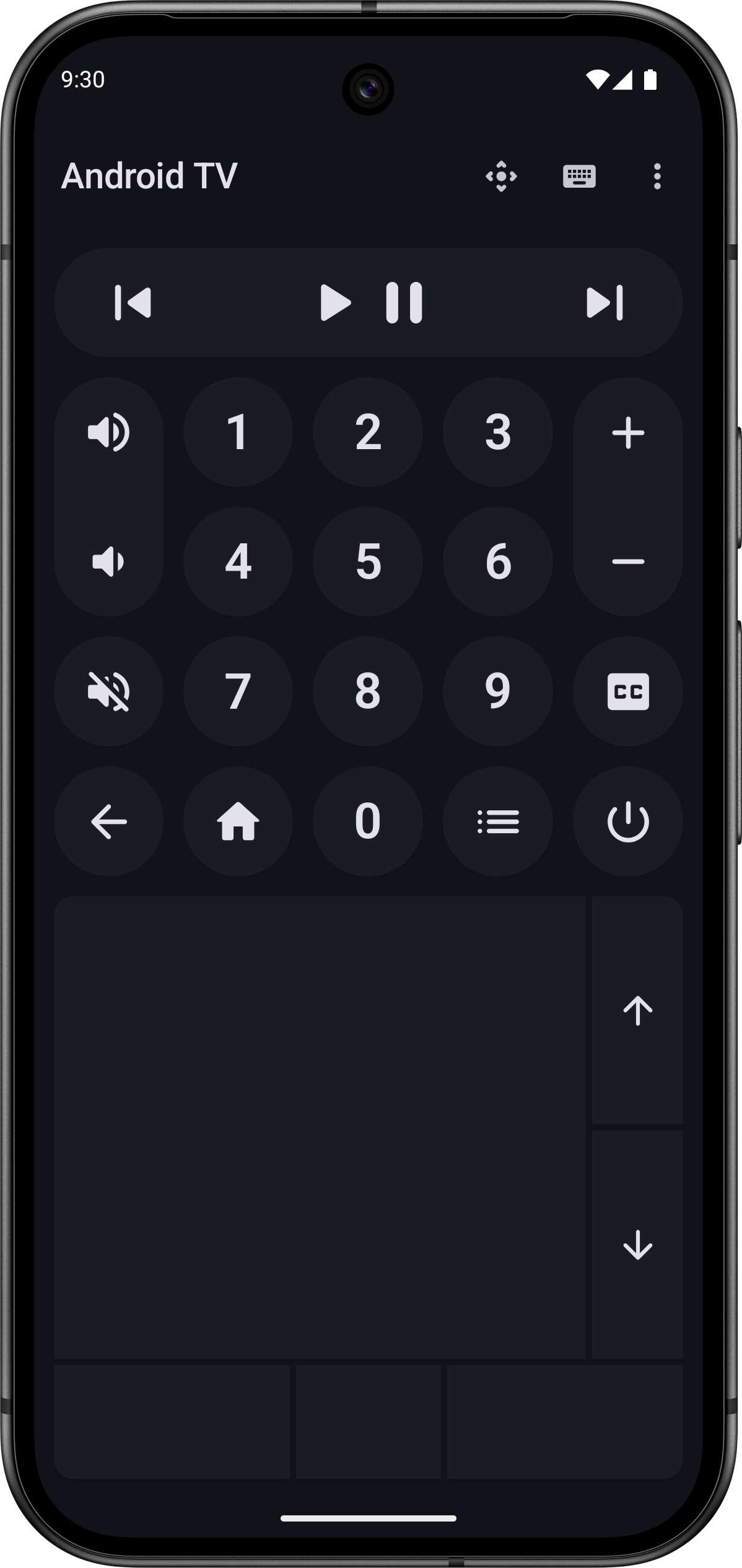The width and height of the screenshot is (742, 1568).
Task: Tap the channel down minus button
Action: pyautogui.click(x=628, y=562)
